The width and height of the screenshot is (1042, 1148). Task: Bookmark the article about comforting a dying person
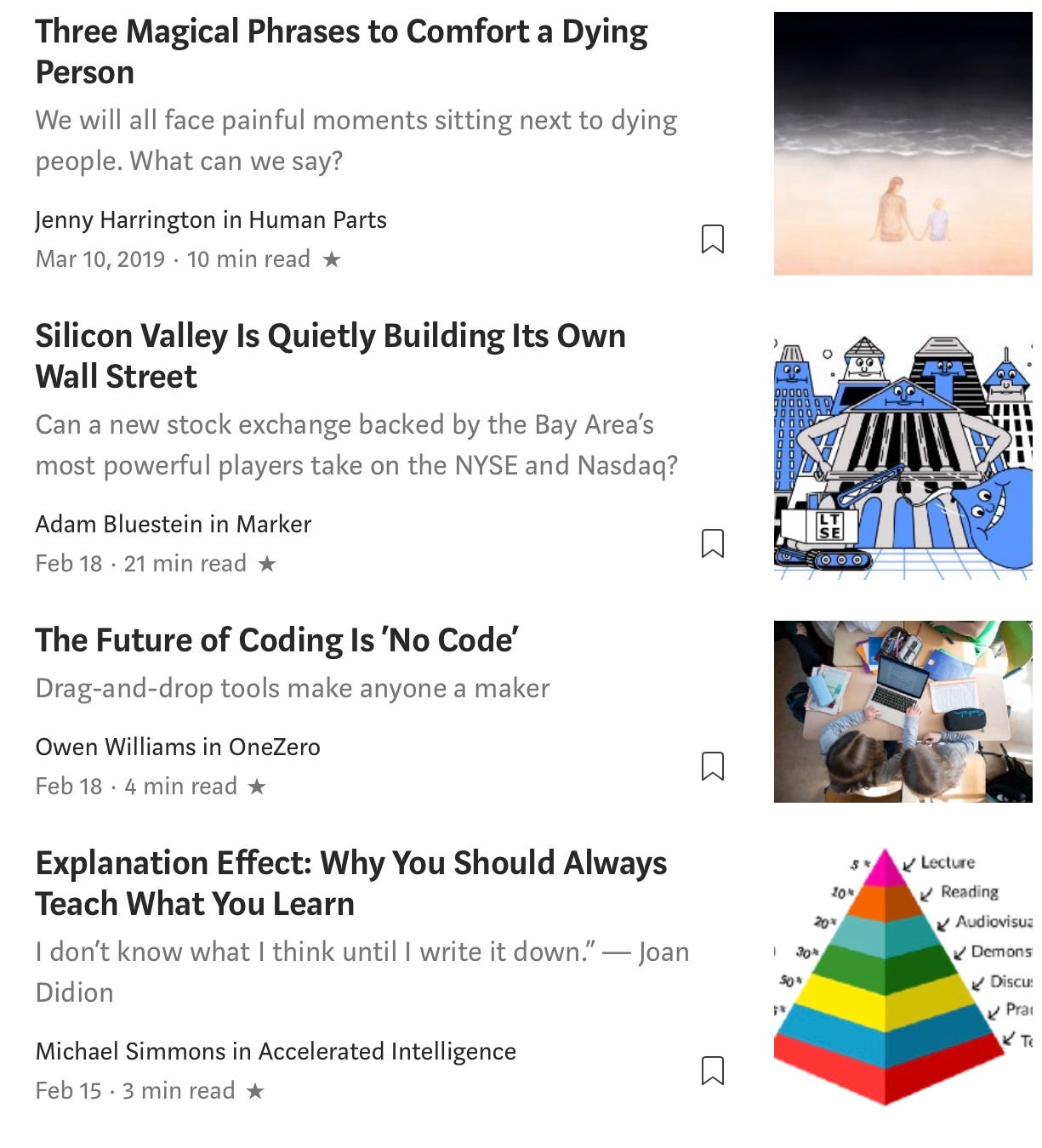pos(713,239)
